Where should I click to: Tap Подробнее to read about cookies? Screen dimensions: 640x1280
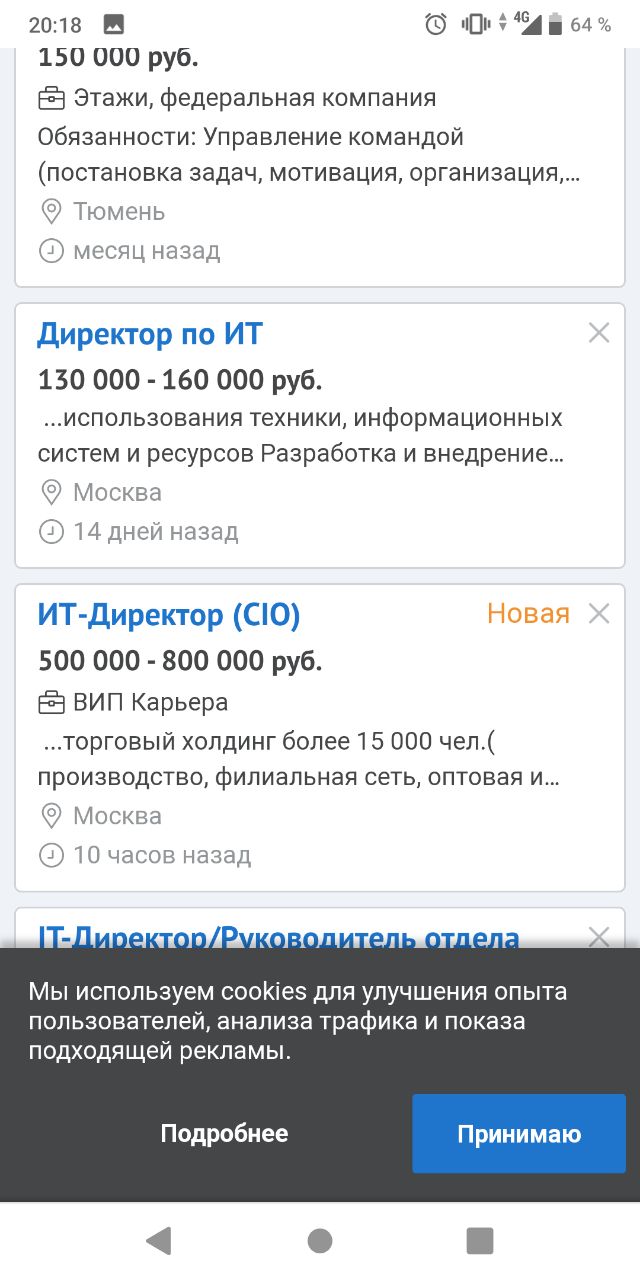[x=224, y=1133]
